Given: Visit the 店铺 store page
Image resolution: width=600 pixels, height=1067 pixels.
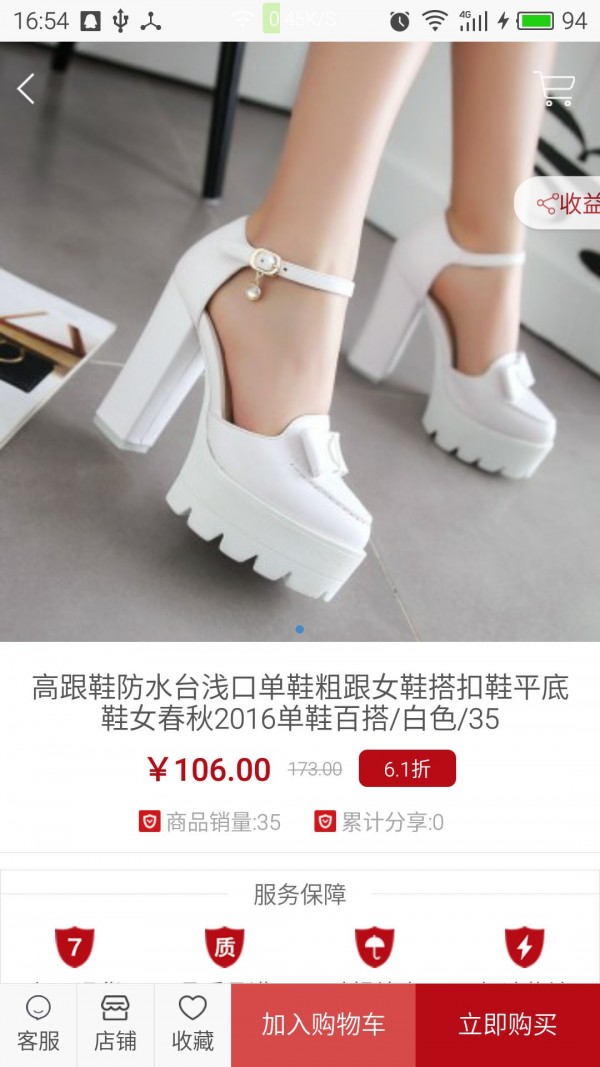Looking at the screenshot, I should [115, 1024].
